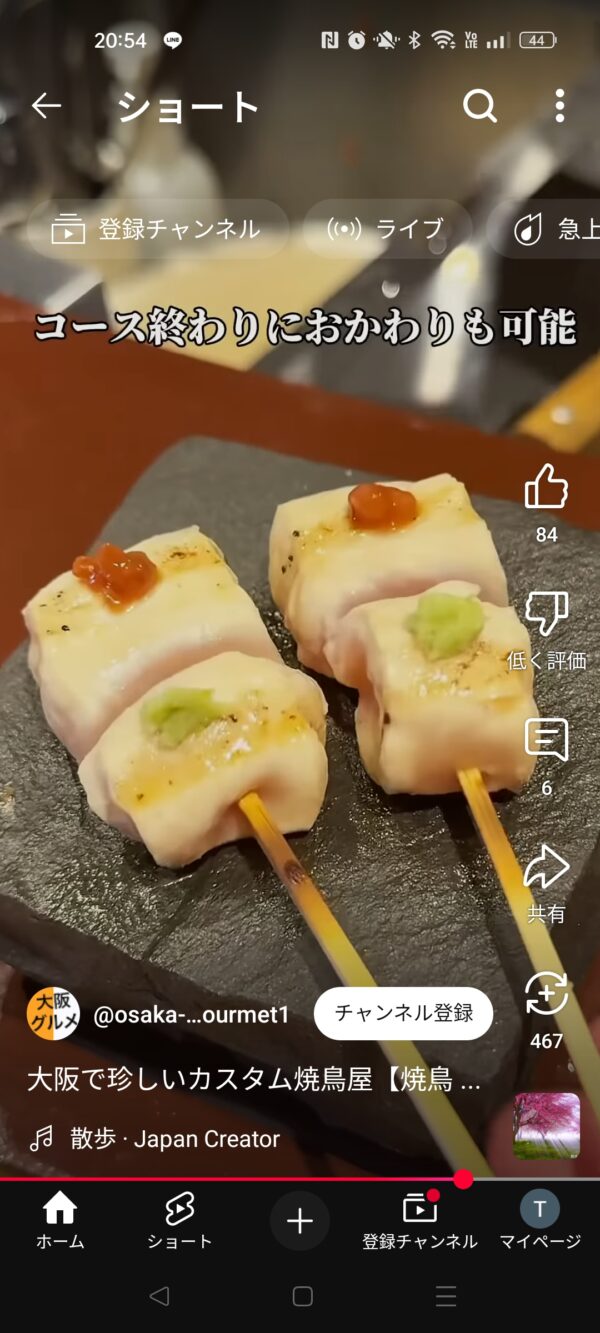600x1333 pixels.
Task: Create new content with plus button
Action: pos(300,1221)
